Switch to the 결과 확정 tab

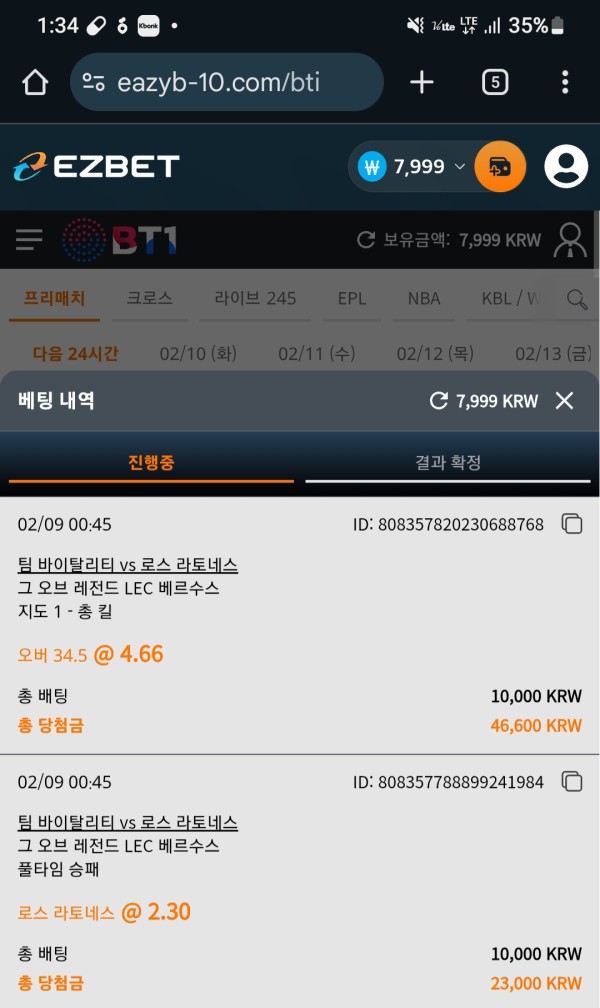(448, 463)
